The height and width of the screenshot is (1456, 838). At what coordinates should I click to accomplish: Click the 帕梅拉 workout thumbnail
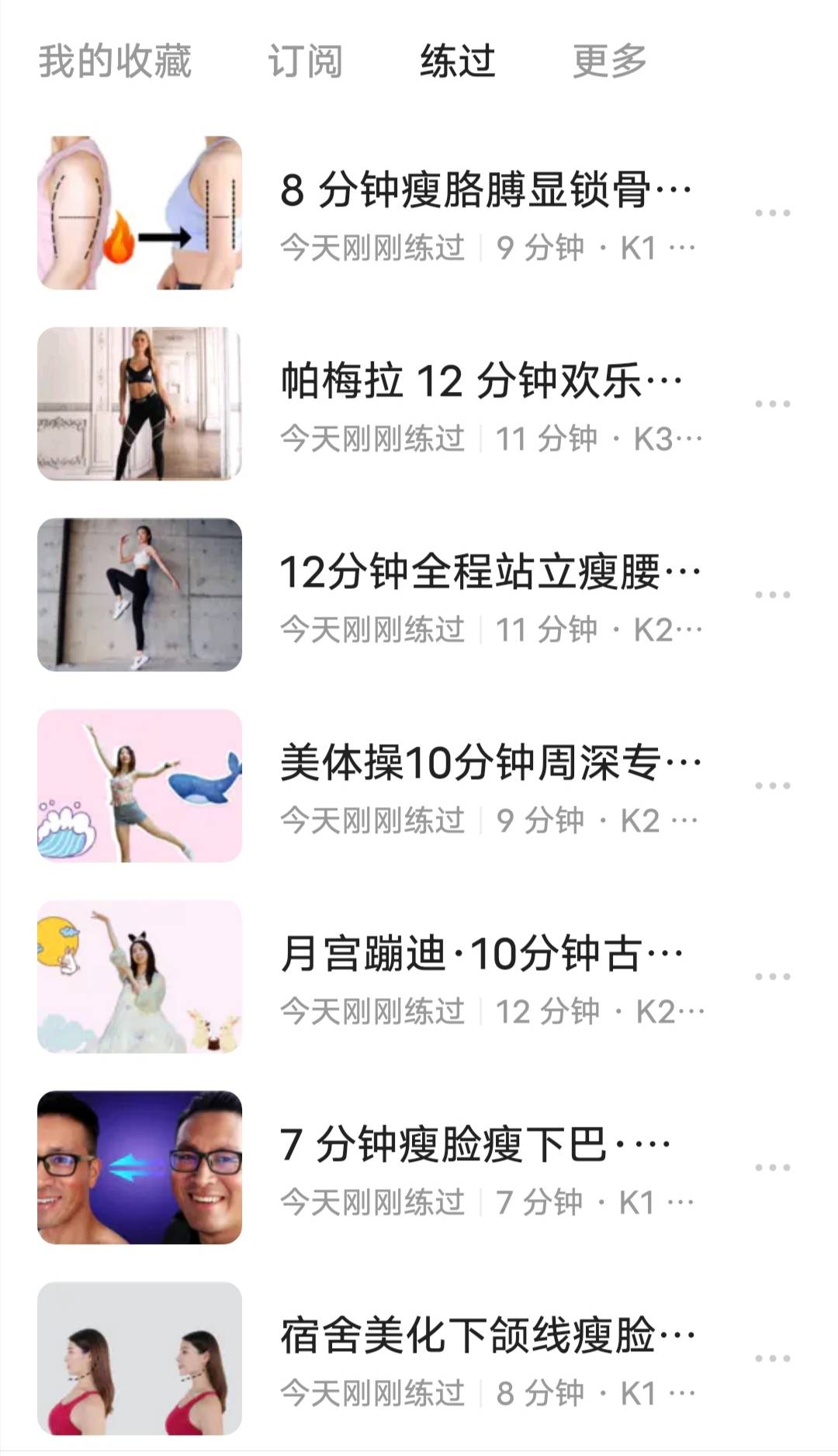coord(140,404)
